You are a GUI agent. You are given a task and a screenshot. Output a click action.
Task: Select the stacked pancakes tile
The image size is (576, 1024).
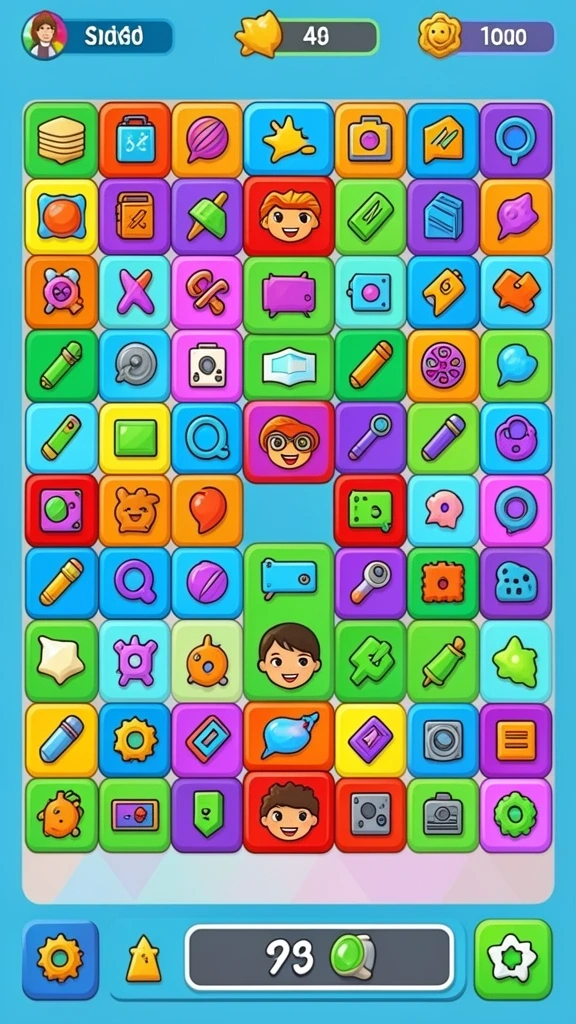[61, 140]
